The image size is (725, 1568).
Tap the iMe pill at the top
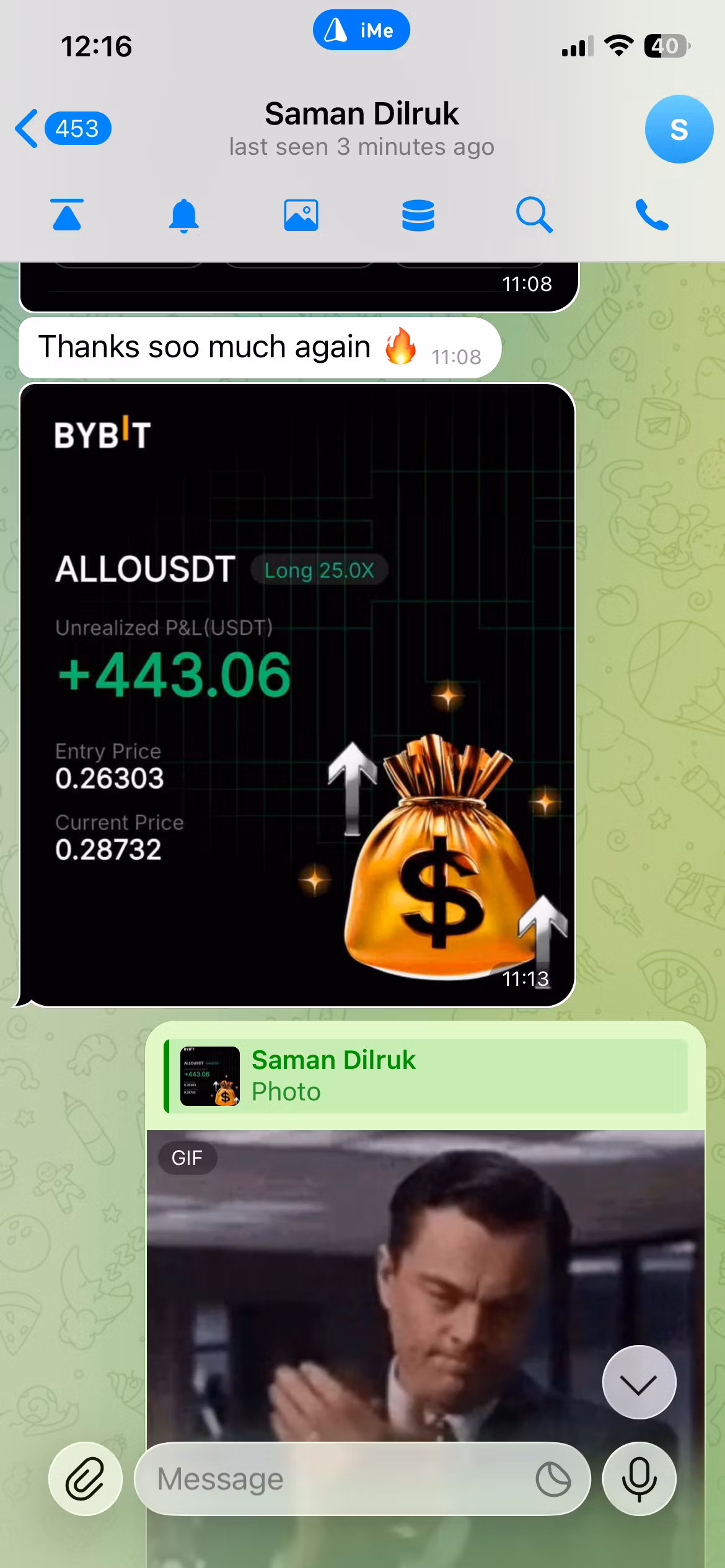[361, 30]
